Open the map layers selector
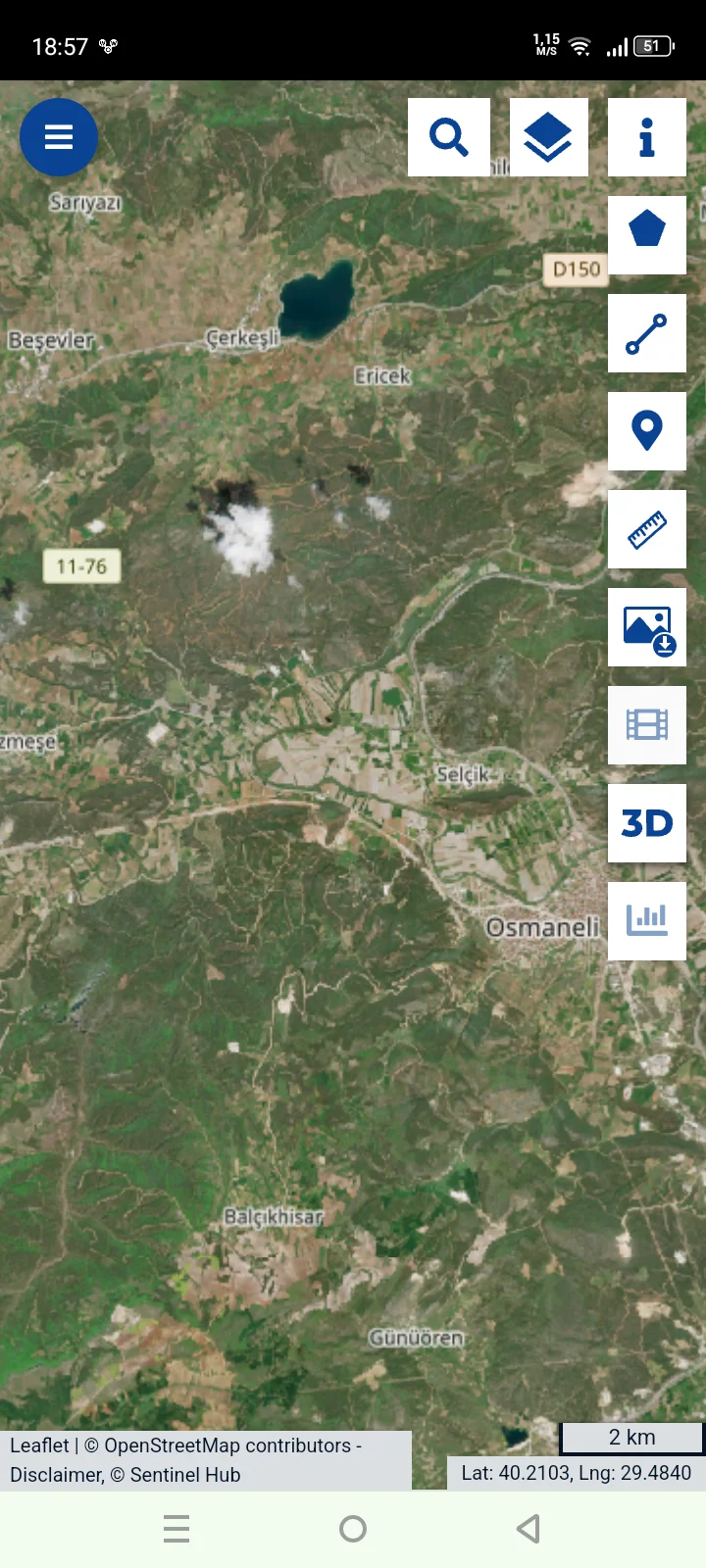This screenshot has height=1568, width=706. 548,137
